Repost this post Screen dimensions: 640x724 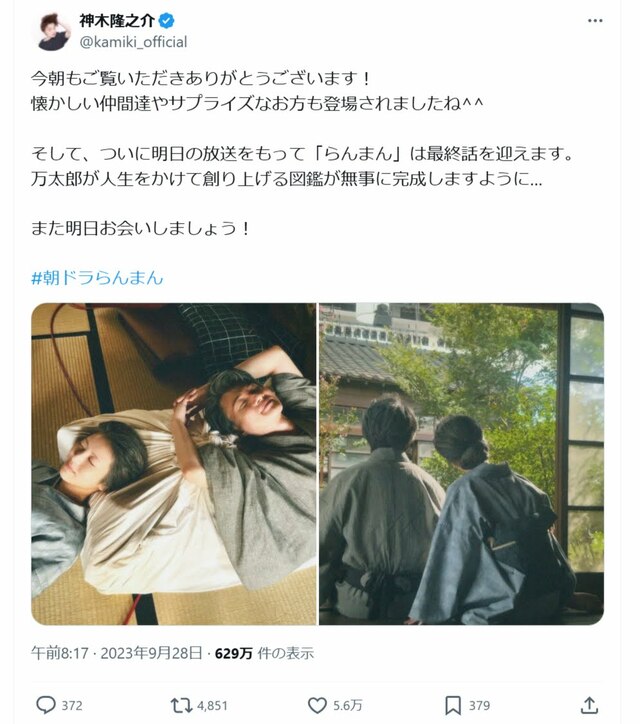180,704
